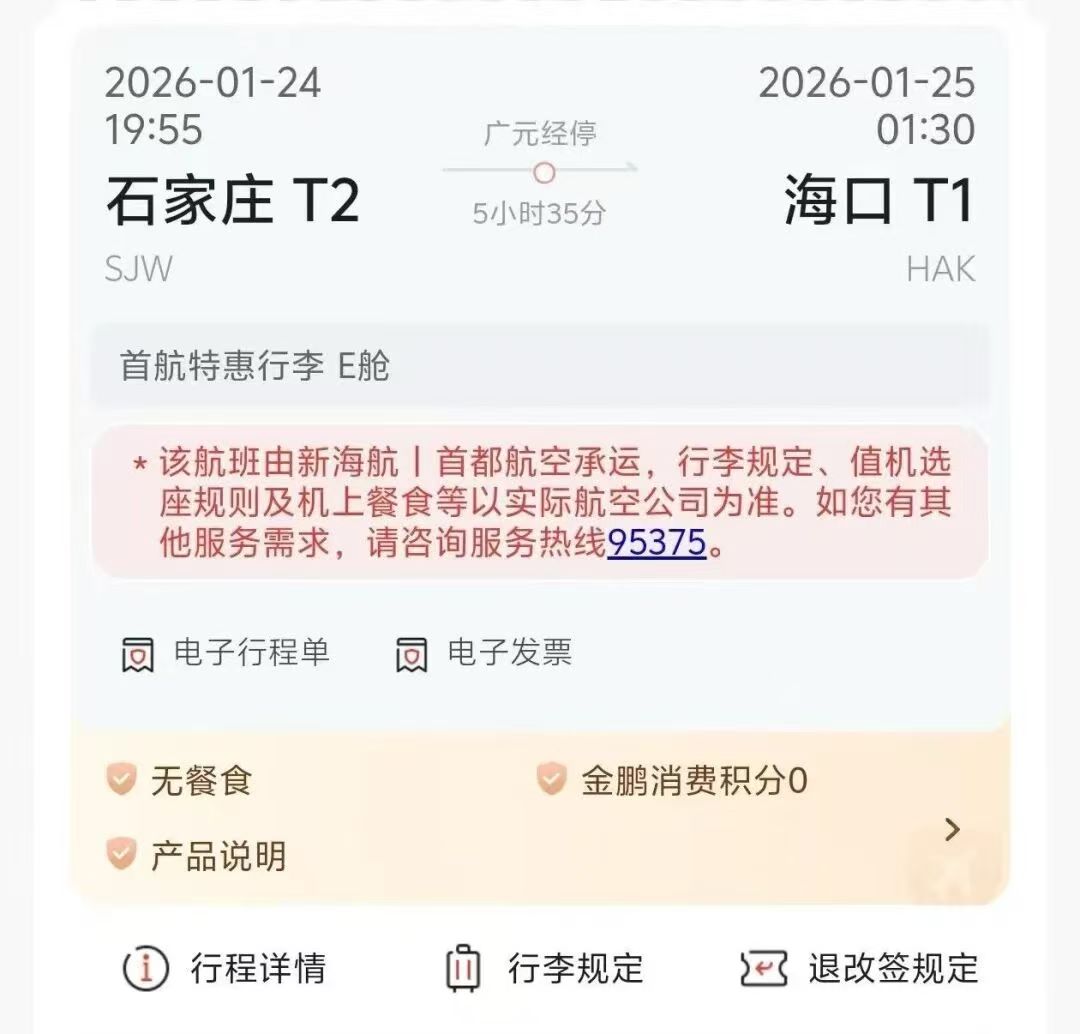
Task: Open 电子发票
Action: coord(485,654)
